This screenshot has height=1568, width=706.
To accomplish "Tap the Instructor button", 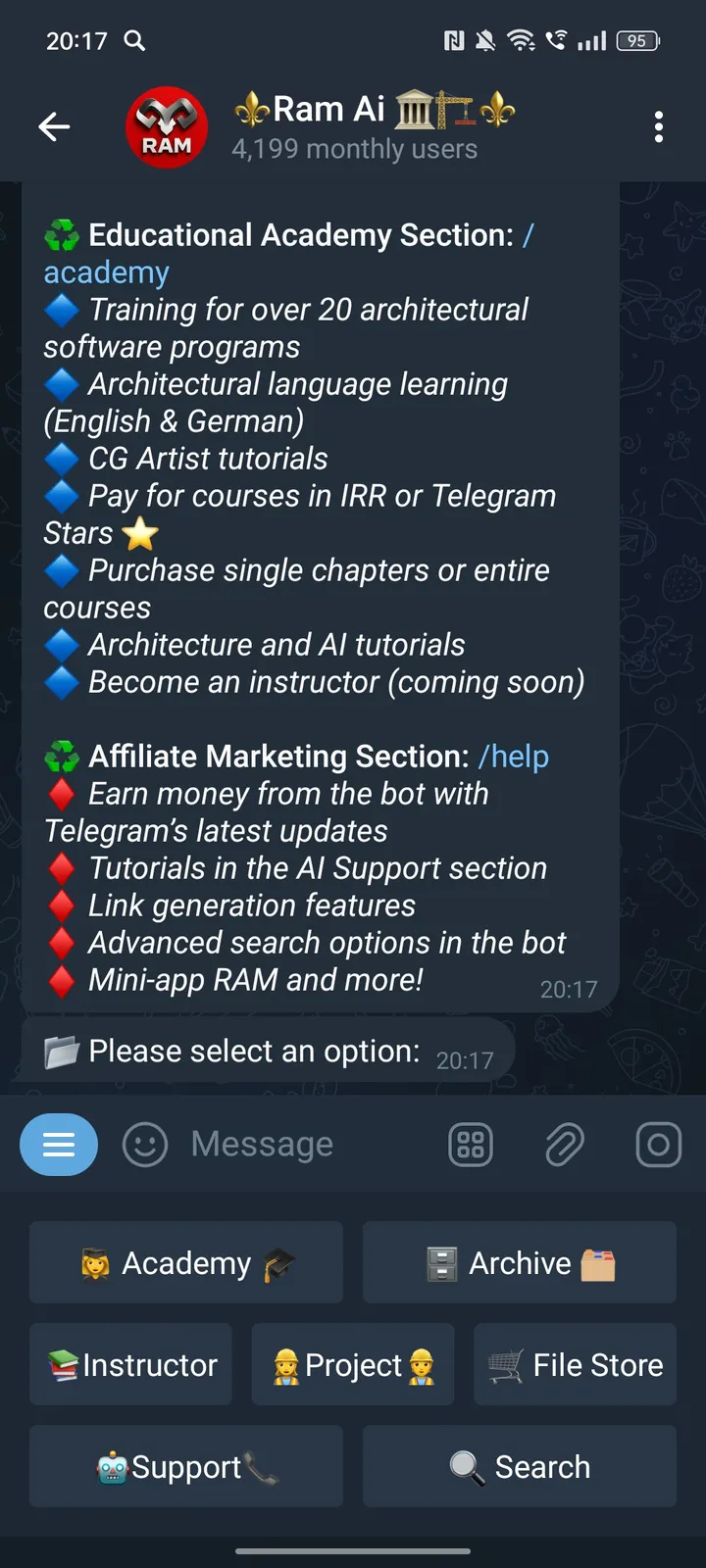I will (130, 1364).
